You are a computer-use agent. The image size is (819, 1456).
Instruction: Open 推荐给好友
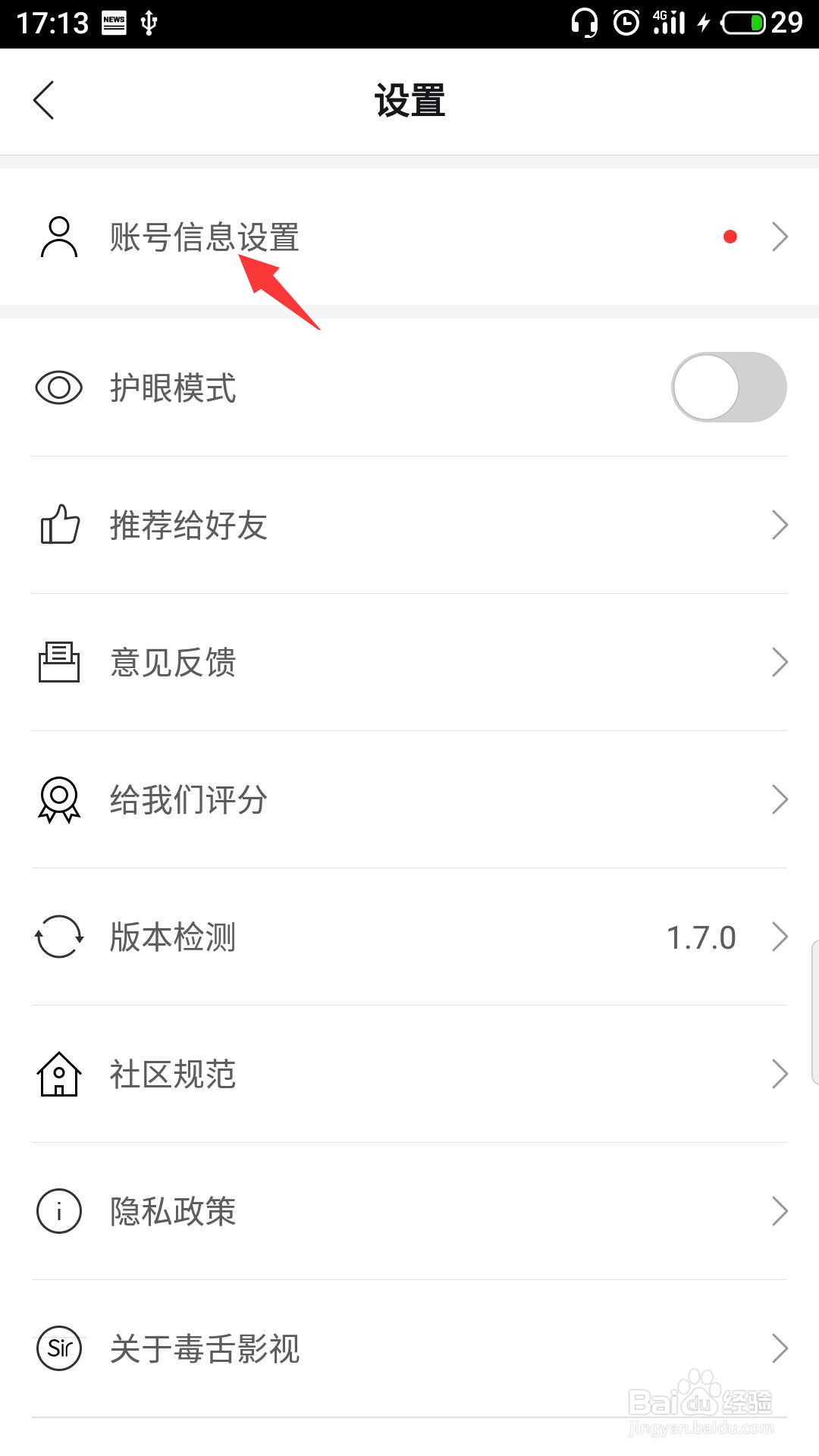[409, 525]
